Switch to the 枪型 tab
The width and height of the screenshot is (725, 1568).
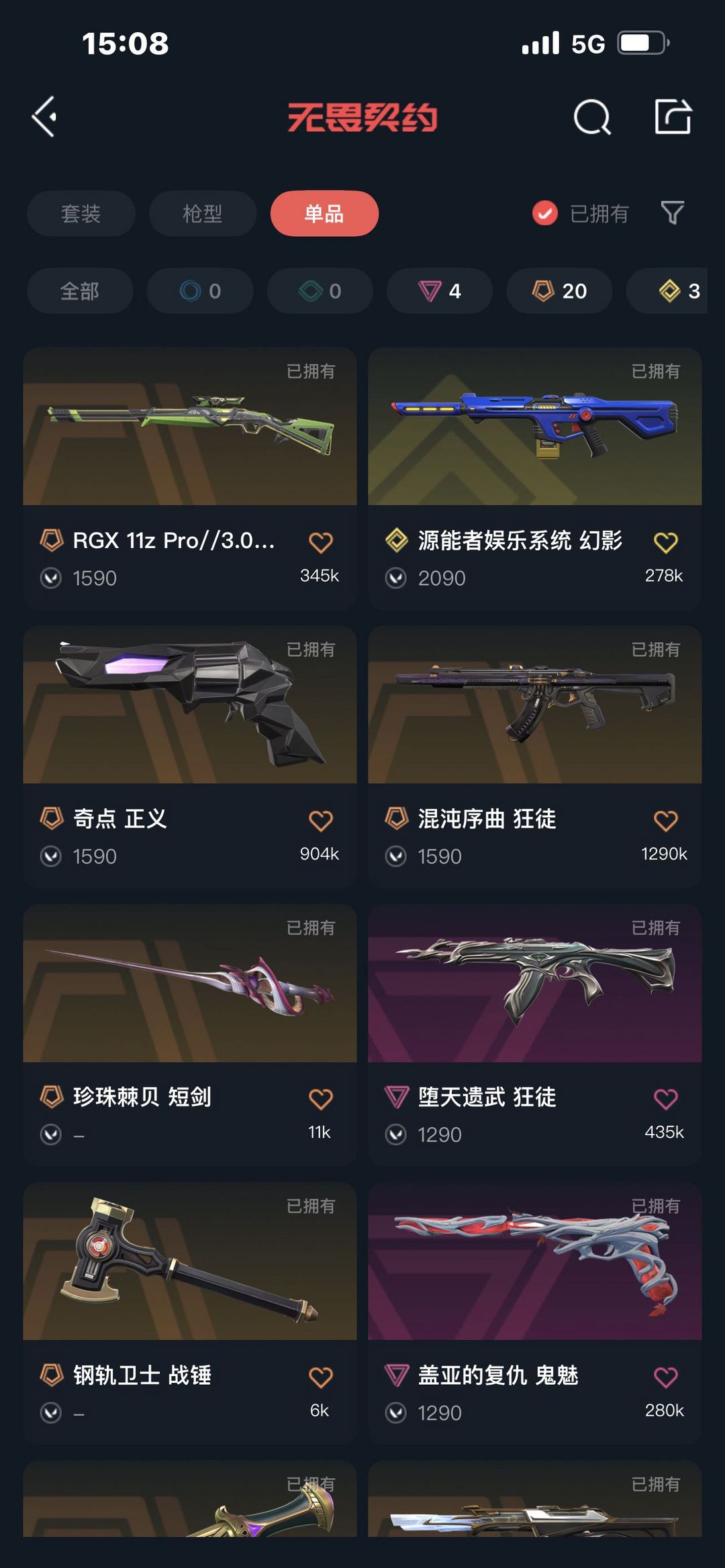(x=203, y=213)
